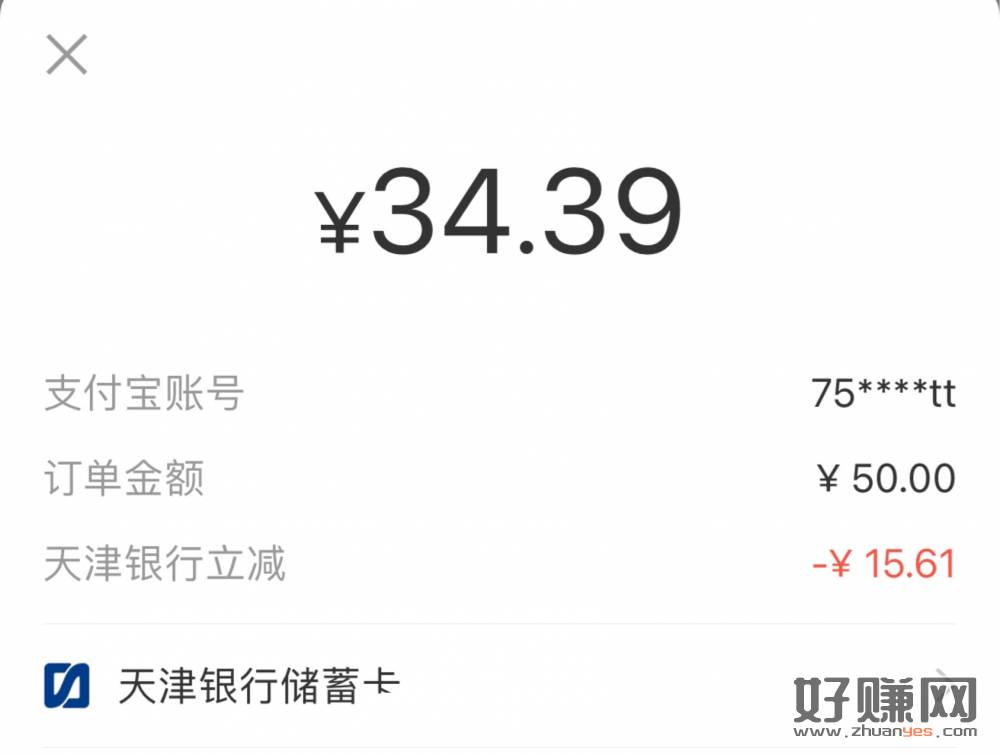Image resolution: width=1000 pixels, height=755 pixels.
Task: Close the payment confirmation sheet
Action: coord(67,54)
